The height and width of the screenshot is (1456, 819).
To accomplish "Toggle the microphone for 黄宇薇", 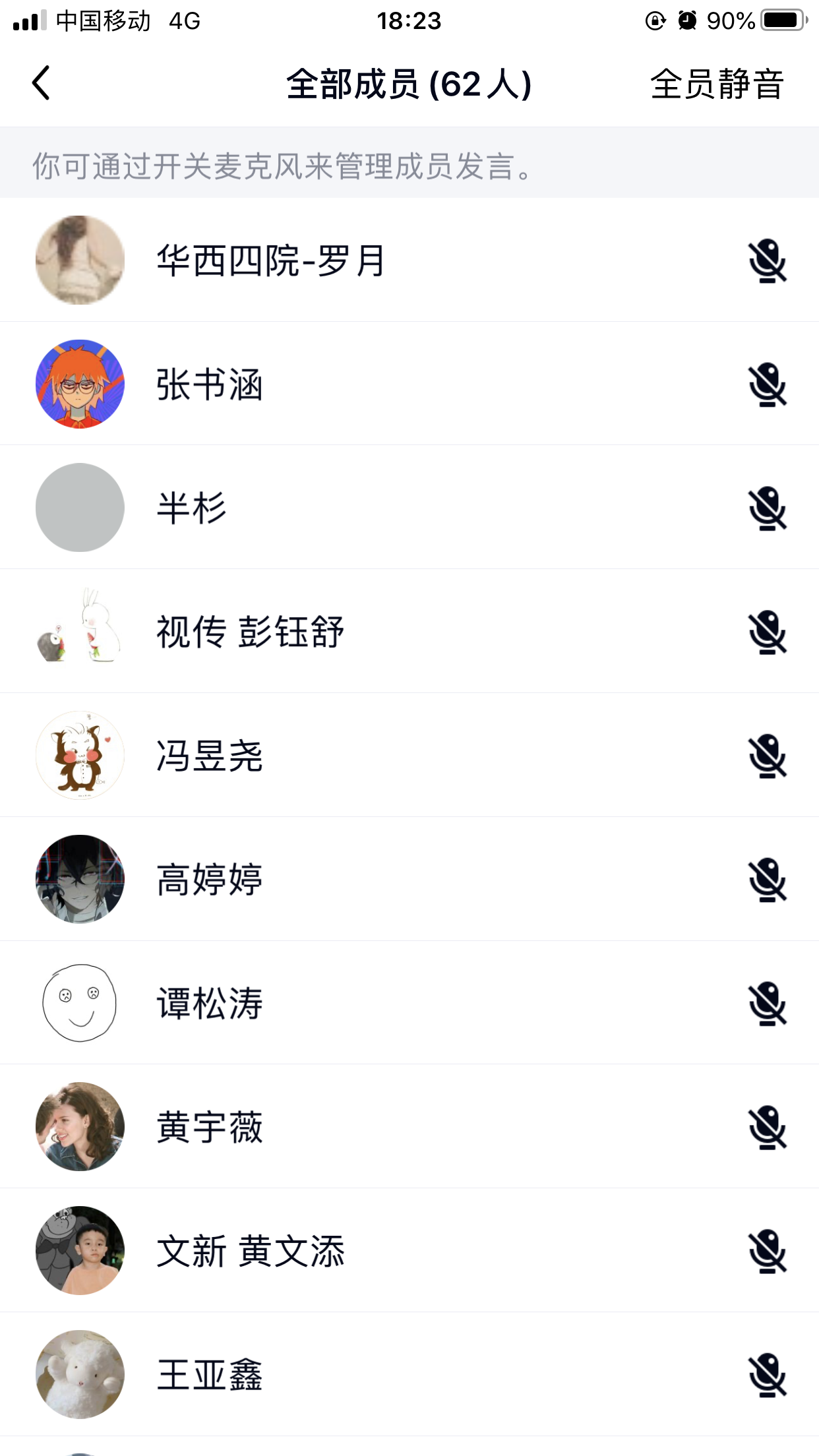I will pyautogui.click(x=767, y=1128).
